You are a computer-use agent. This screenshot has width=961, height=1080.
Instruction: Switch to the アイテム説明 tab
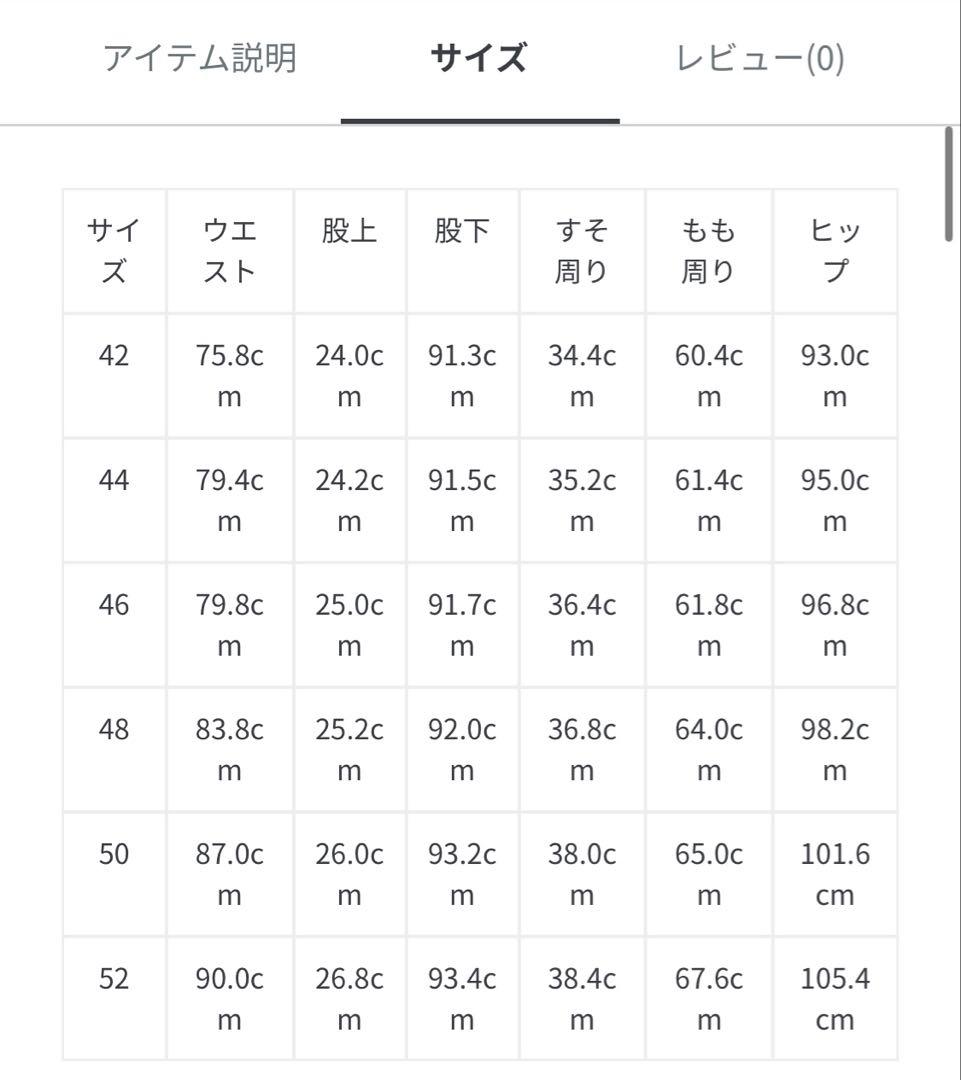click(198, 58)
